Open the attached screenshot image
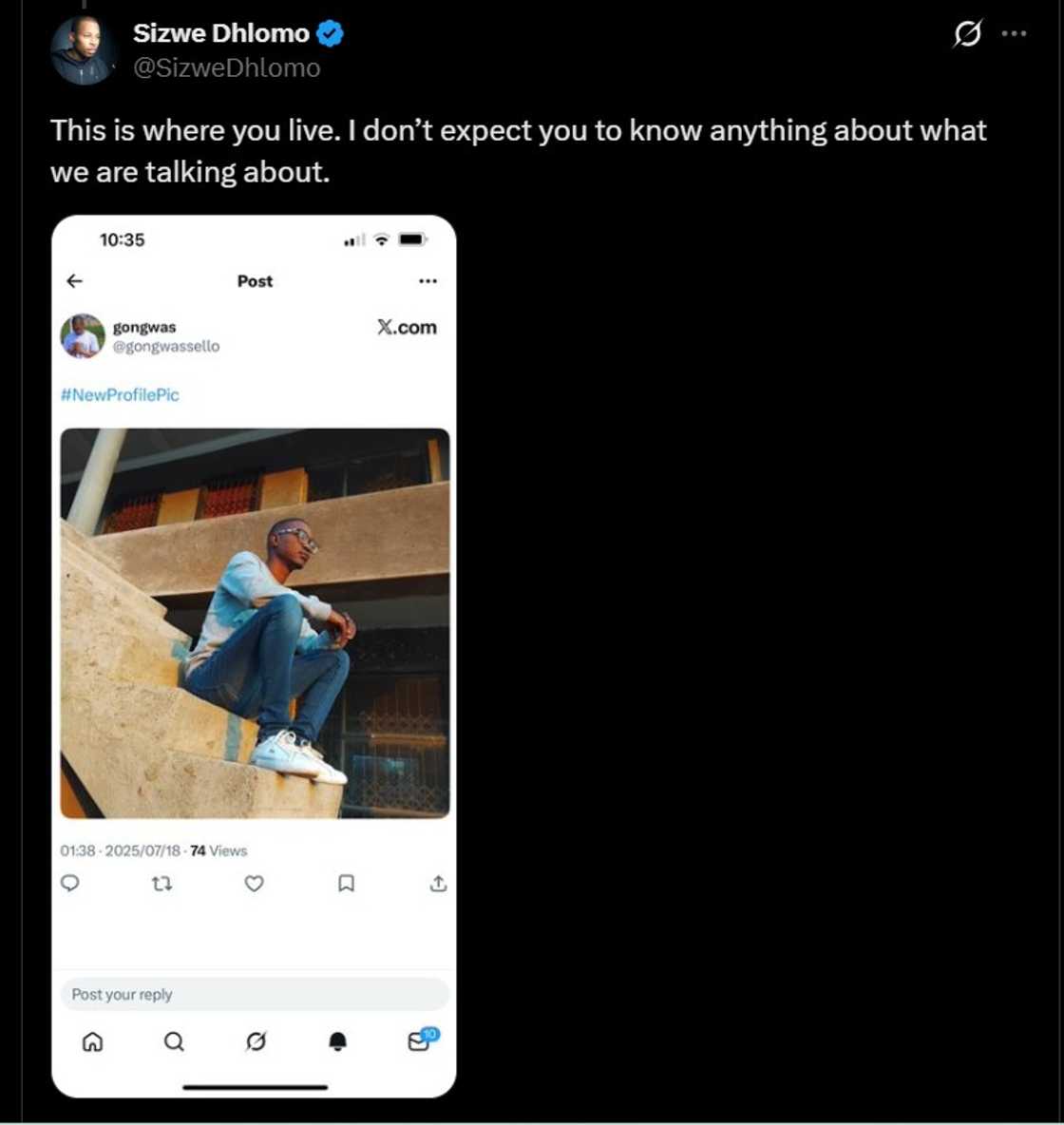This screenshot has width=1064, height=1125. click(254, 656)
